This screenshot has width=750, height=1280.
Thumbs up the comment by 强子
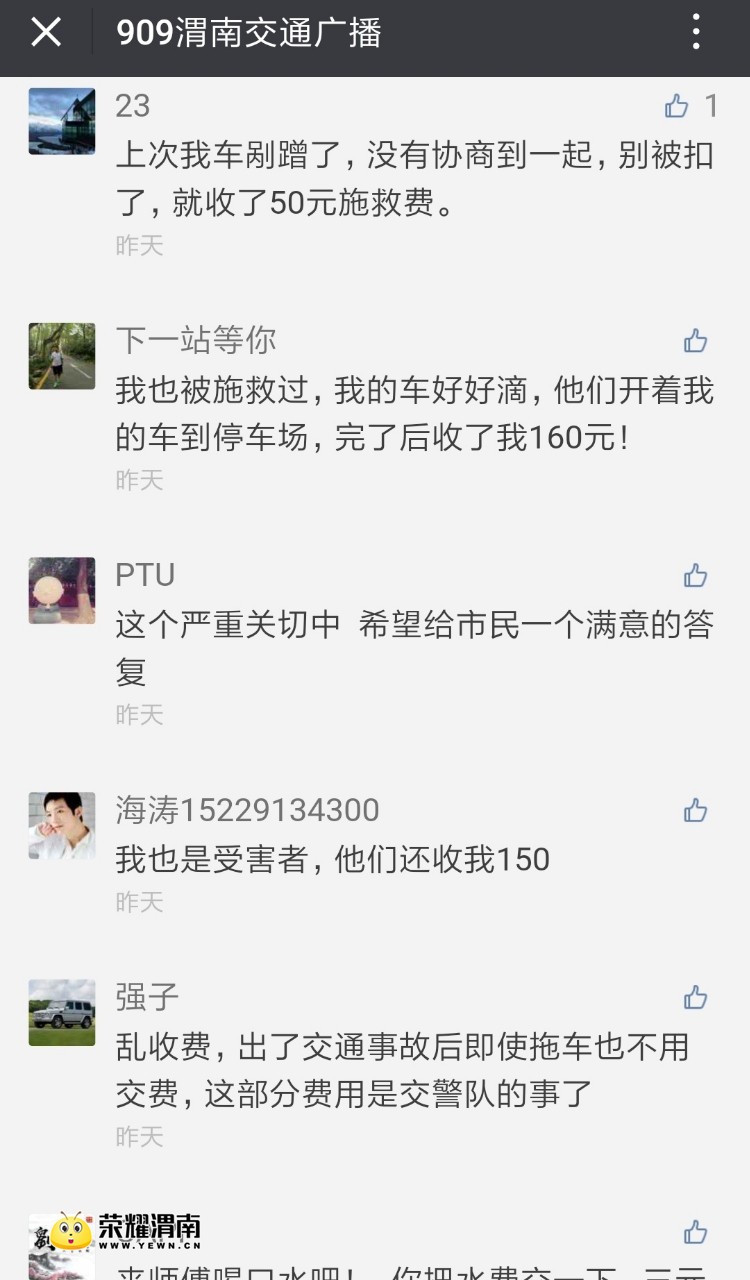pyautogui.click(x=695, y=997)
